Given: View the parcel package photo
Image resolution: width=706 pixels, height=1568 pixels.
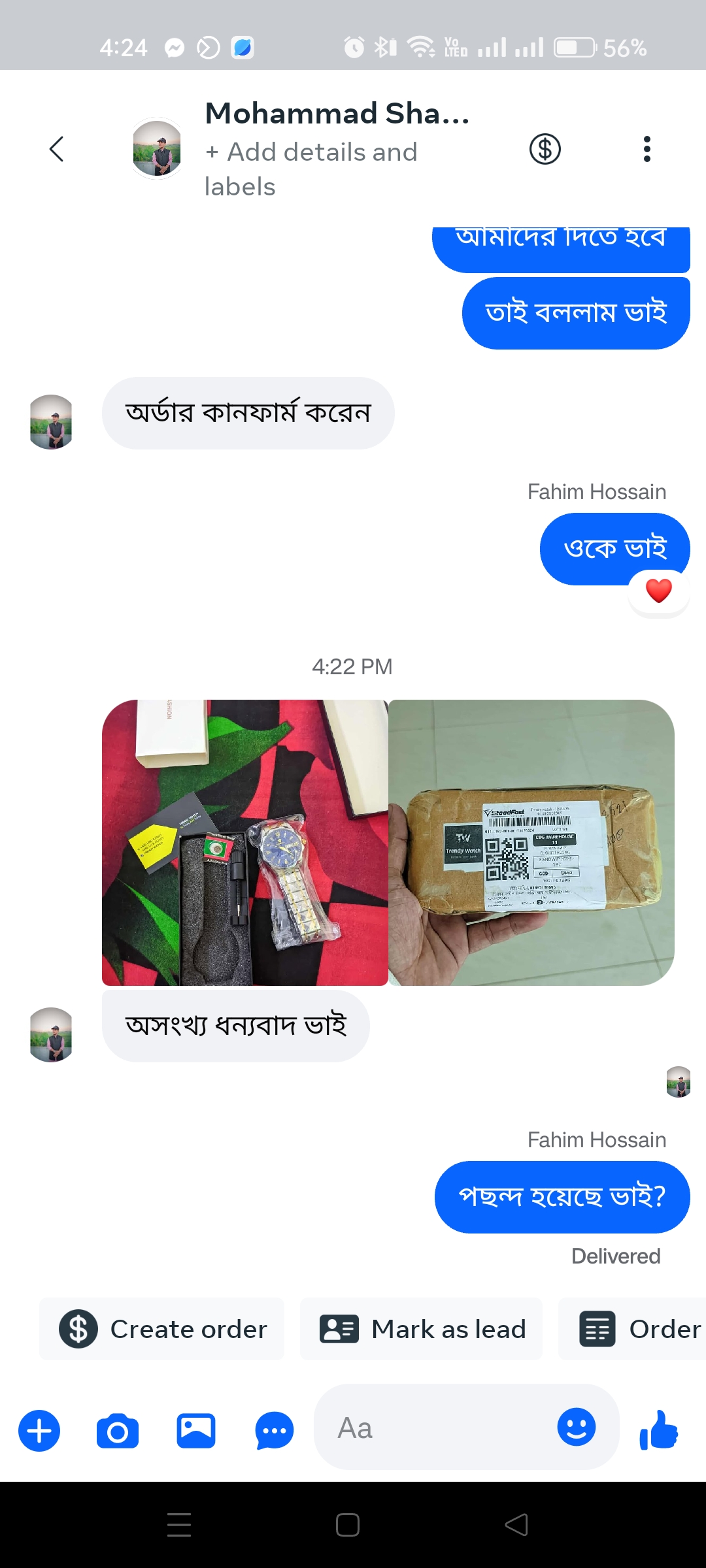Looking at the screenshot, I should pos(531,842).
